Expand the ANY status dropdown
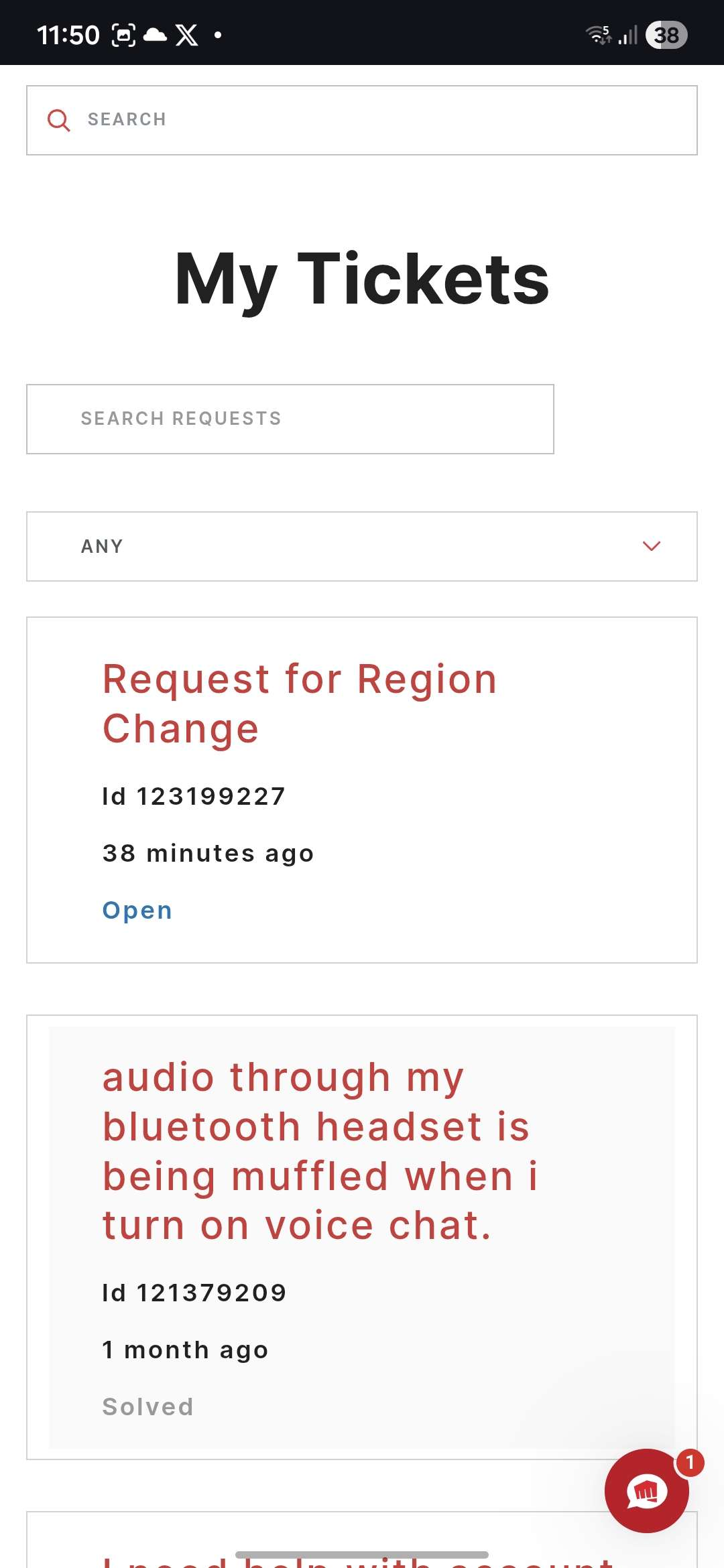 [x=362, y=546]
